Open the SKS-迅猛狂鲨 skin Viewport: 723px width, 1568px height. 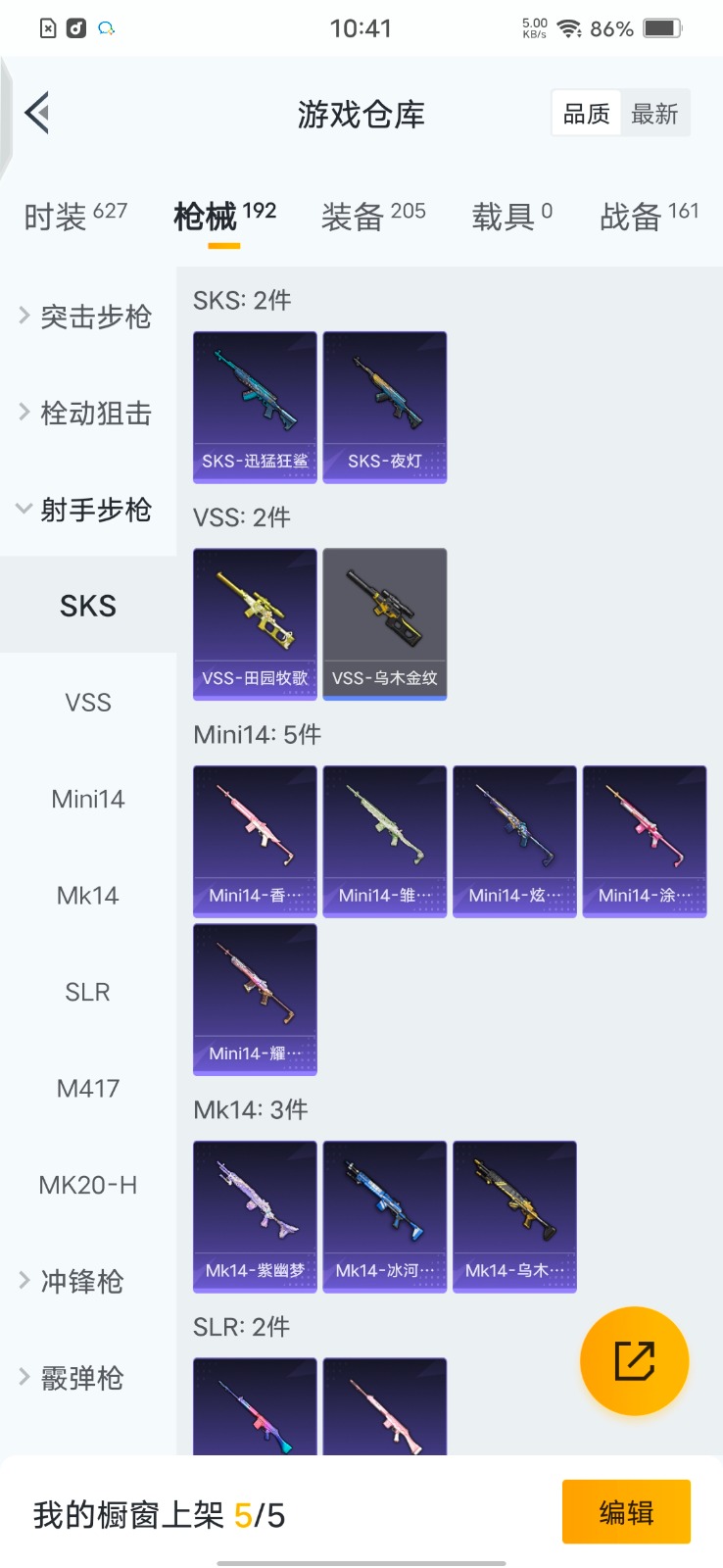[x=255, y=407]
